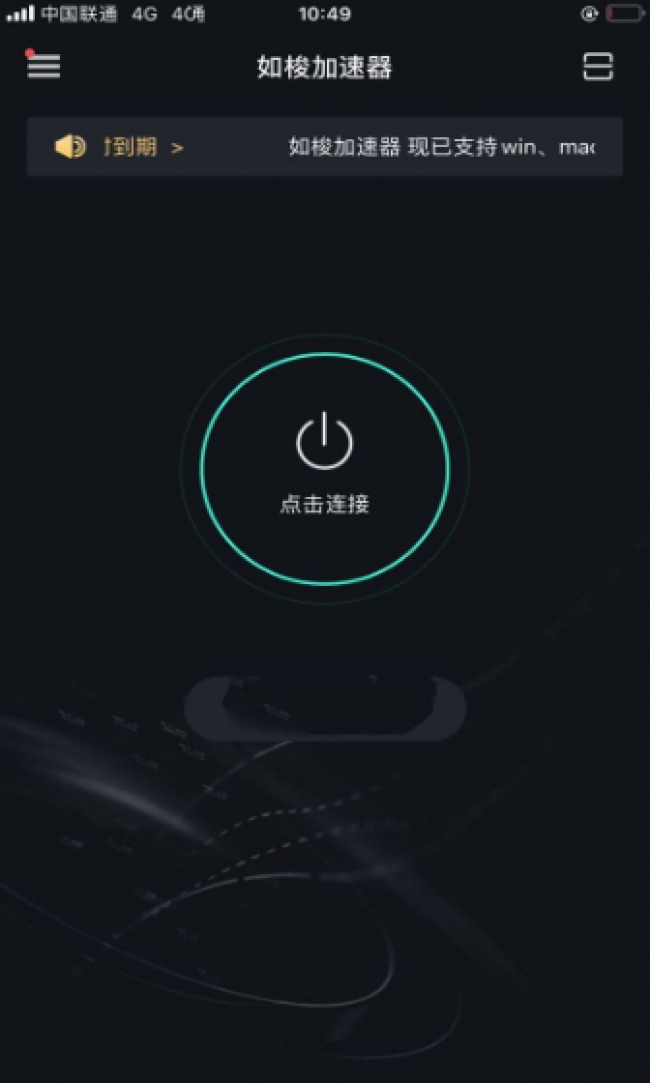Tap the scan icon in top bar
Screen dimensions: 650x1083
598,66
